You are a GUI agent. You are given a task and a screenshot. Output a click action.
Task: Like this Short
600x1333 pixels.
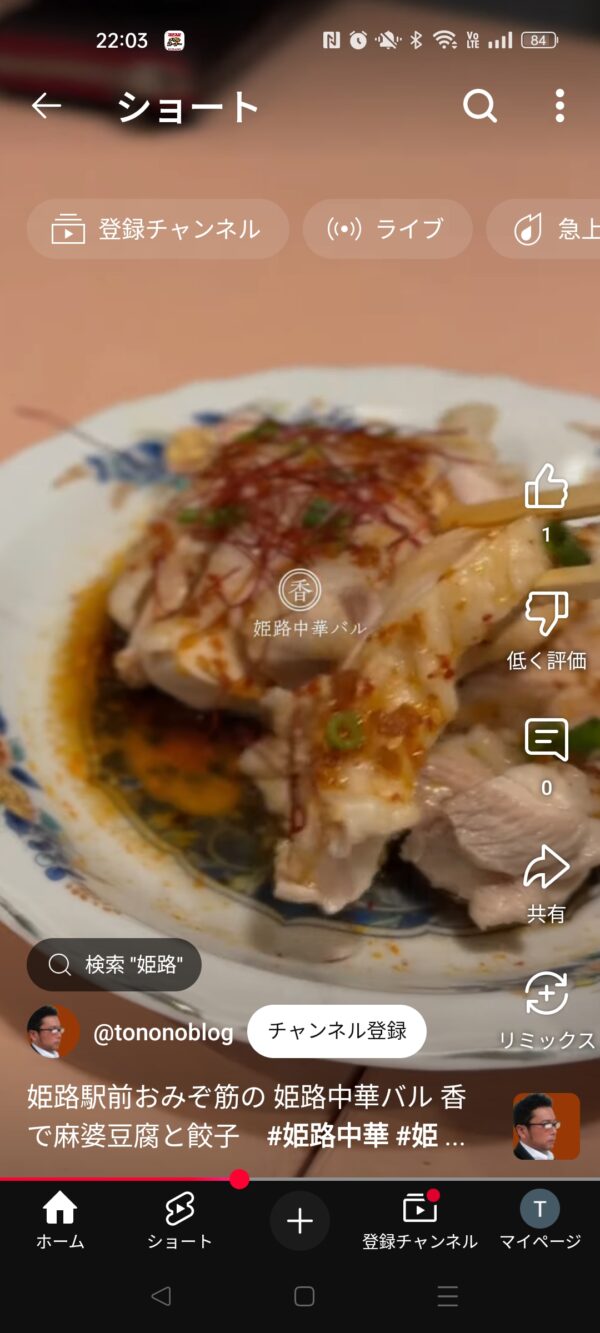(546, 488)
